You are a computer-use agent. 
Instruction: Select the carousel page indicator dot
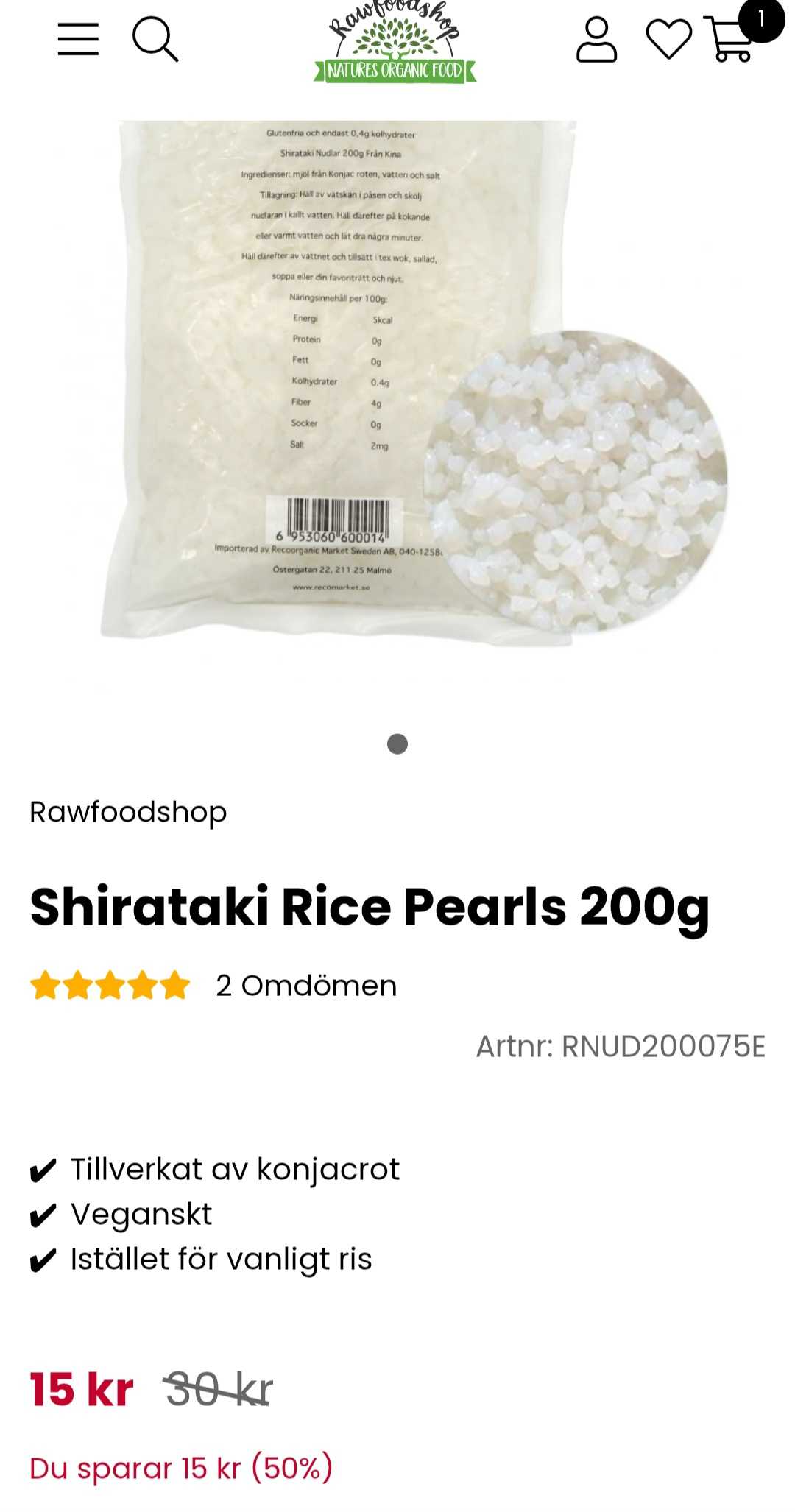click(397, 745)
